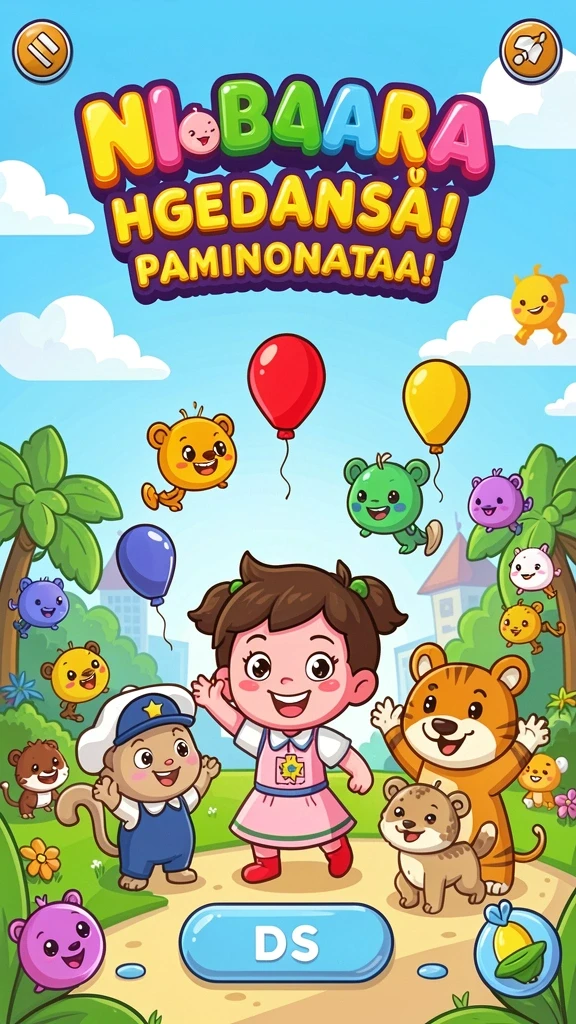Open the round orange menu button with stripes
Screen dimensions: 576x1024
(x=42, y=51)
